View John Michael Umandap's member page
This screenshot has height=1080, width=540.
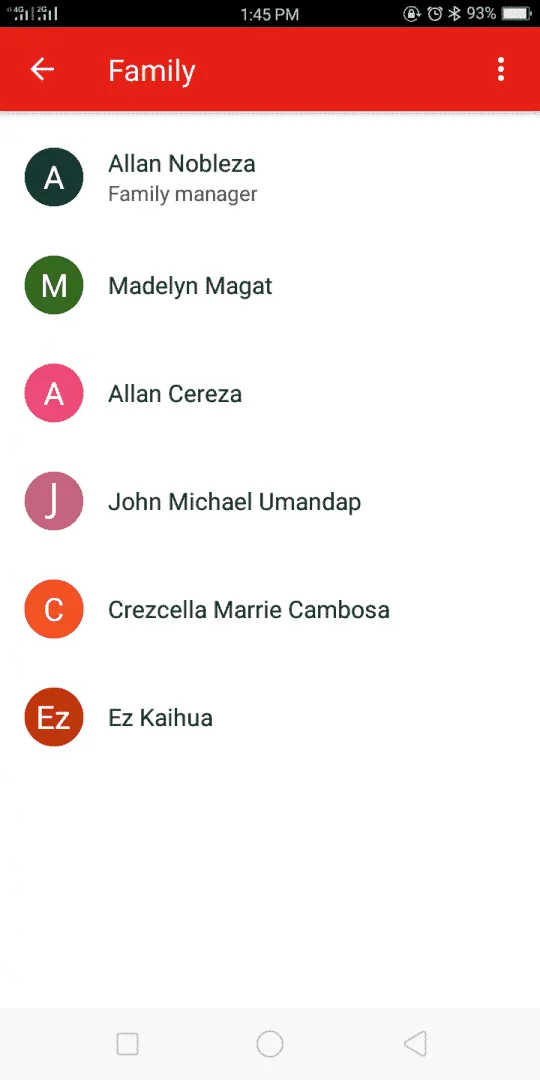point(270,501)
